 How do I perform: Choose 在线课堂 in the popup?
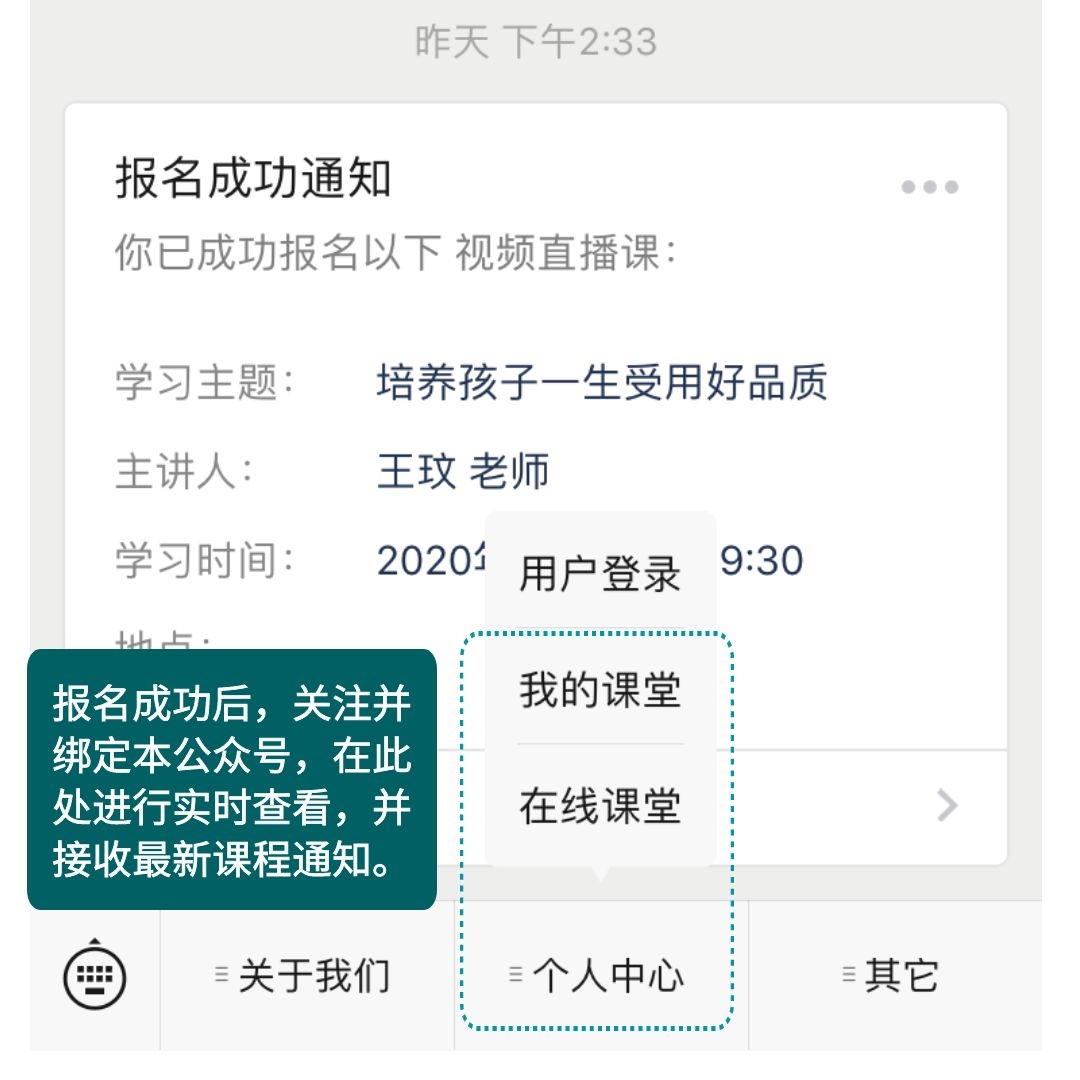[x=600, y=806]
